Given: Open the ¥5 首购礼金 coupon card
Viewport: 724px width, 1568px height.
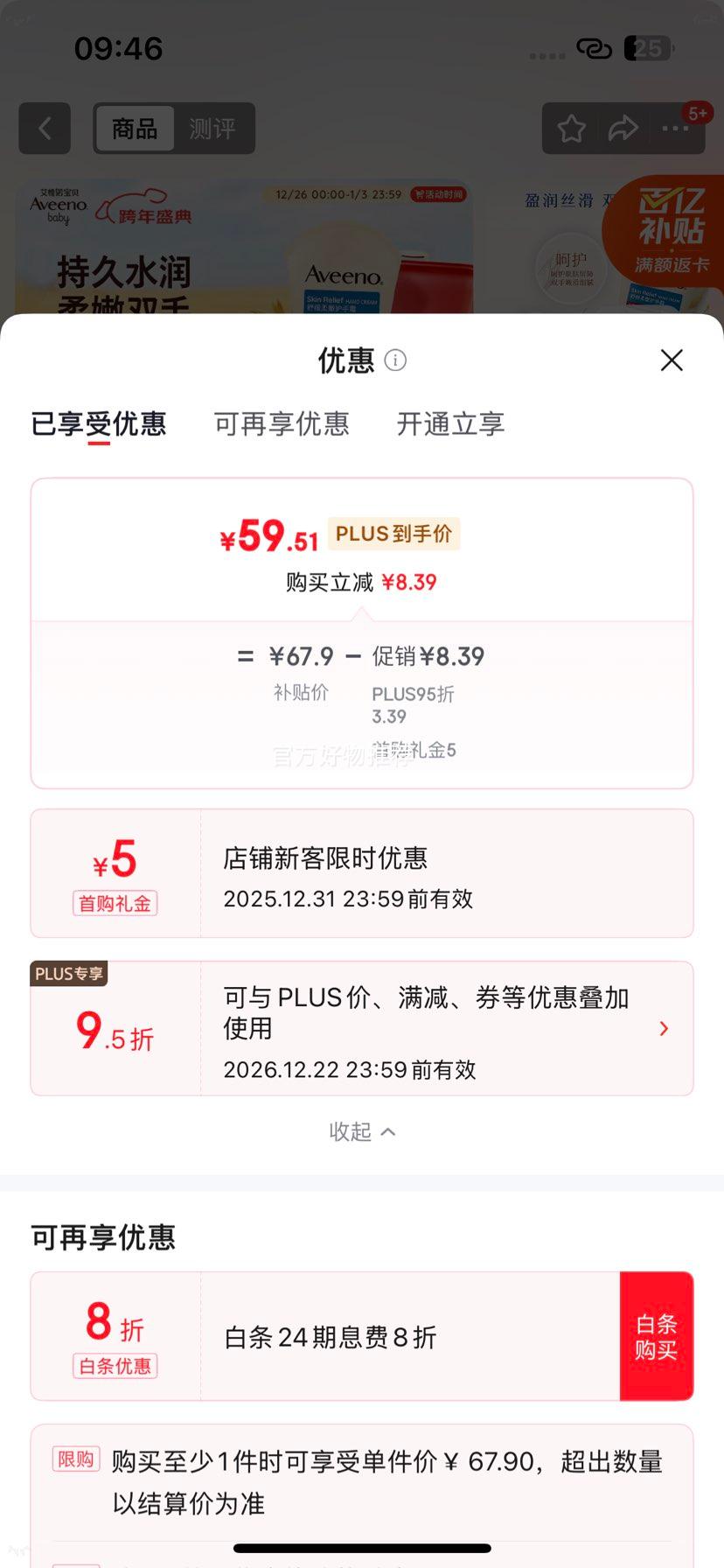Looking at the screenshot, I should click(362, 872).
